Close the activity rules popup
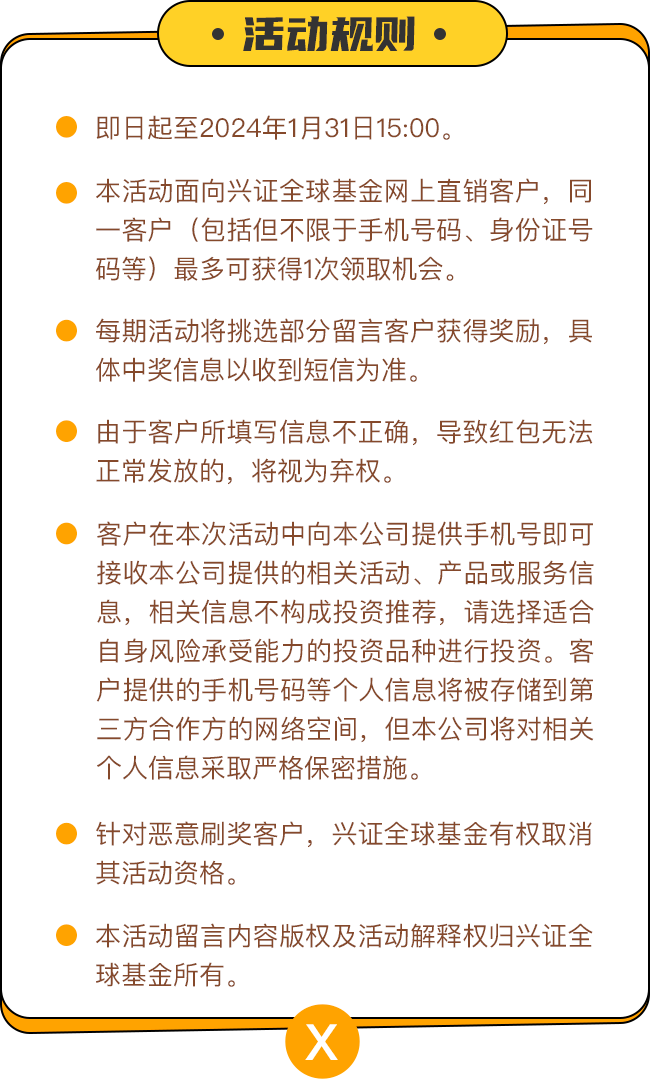 point(322,1042)
